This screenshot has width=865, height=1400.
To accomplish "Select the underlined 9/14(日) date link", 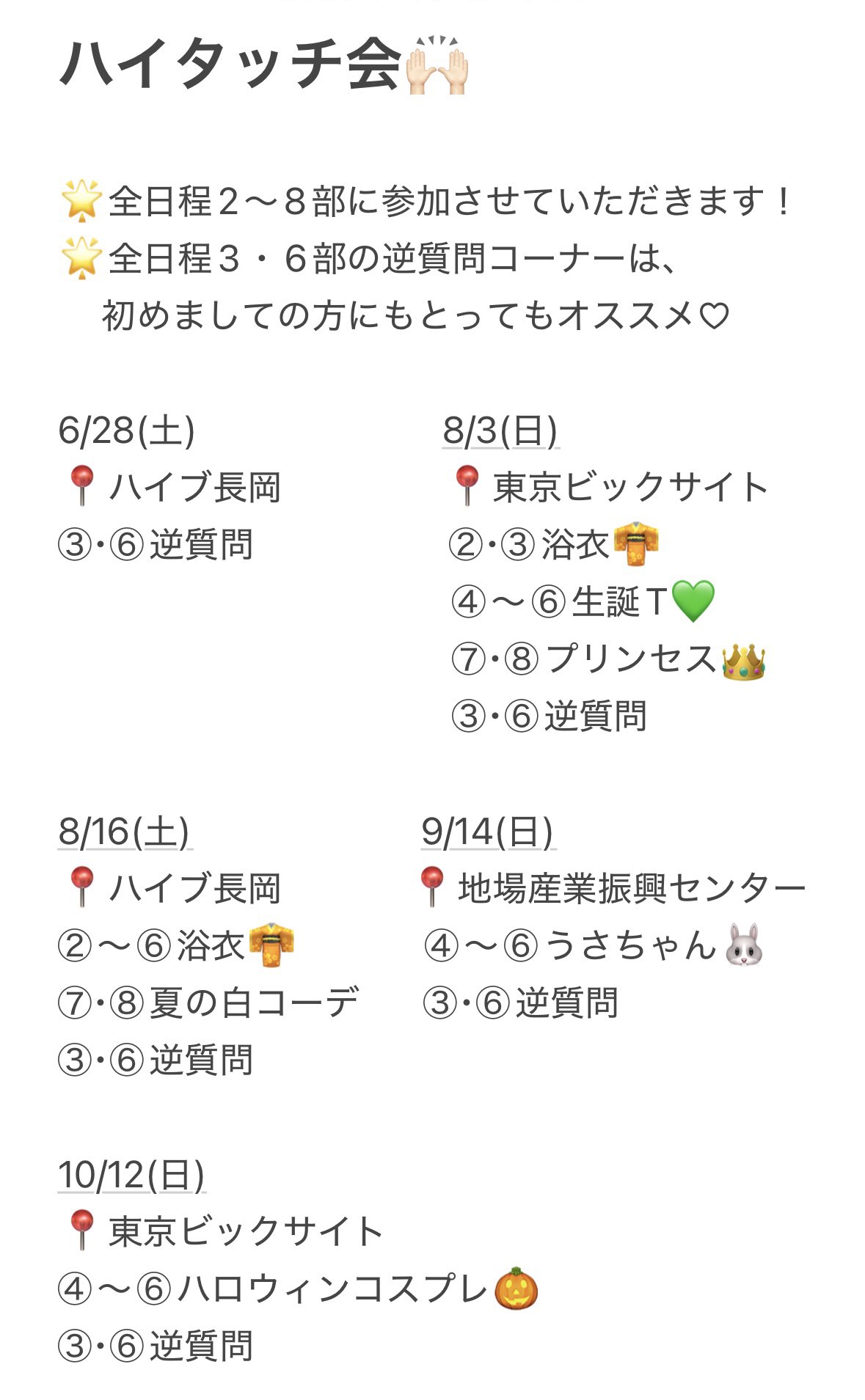I will 488,832.
